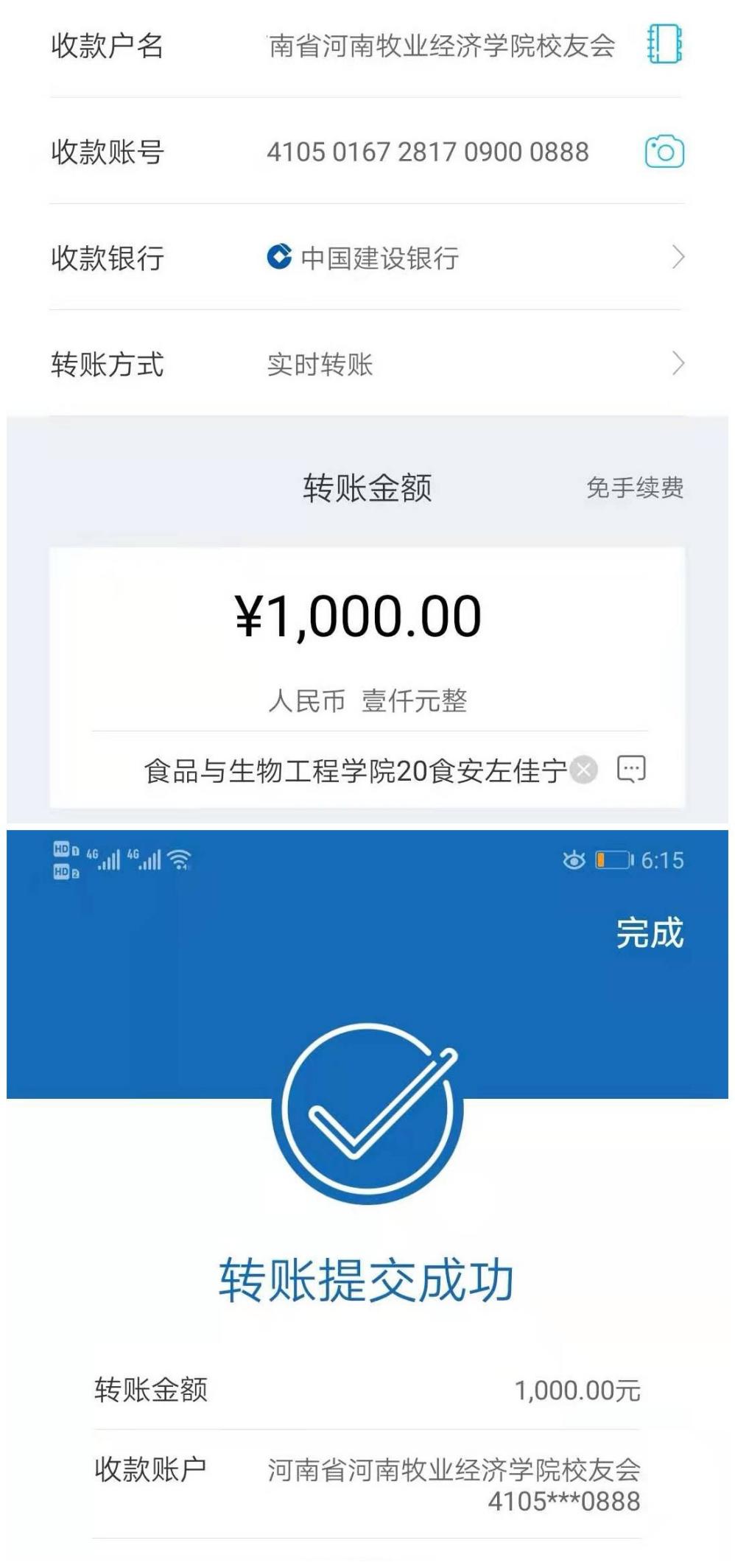Tap the 免手续费 fee-free label
Viewport: 735px width, 1568px height.
click(636, 486)
